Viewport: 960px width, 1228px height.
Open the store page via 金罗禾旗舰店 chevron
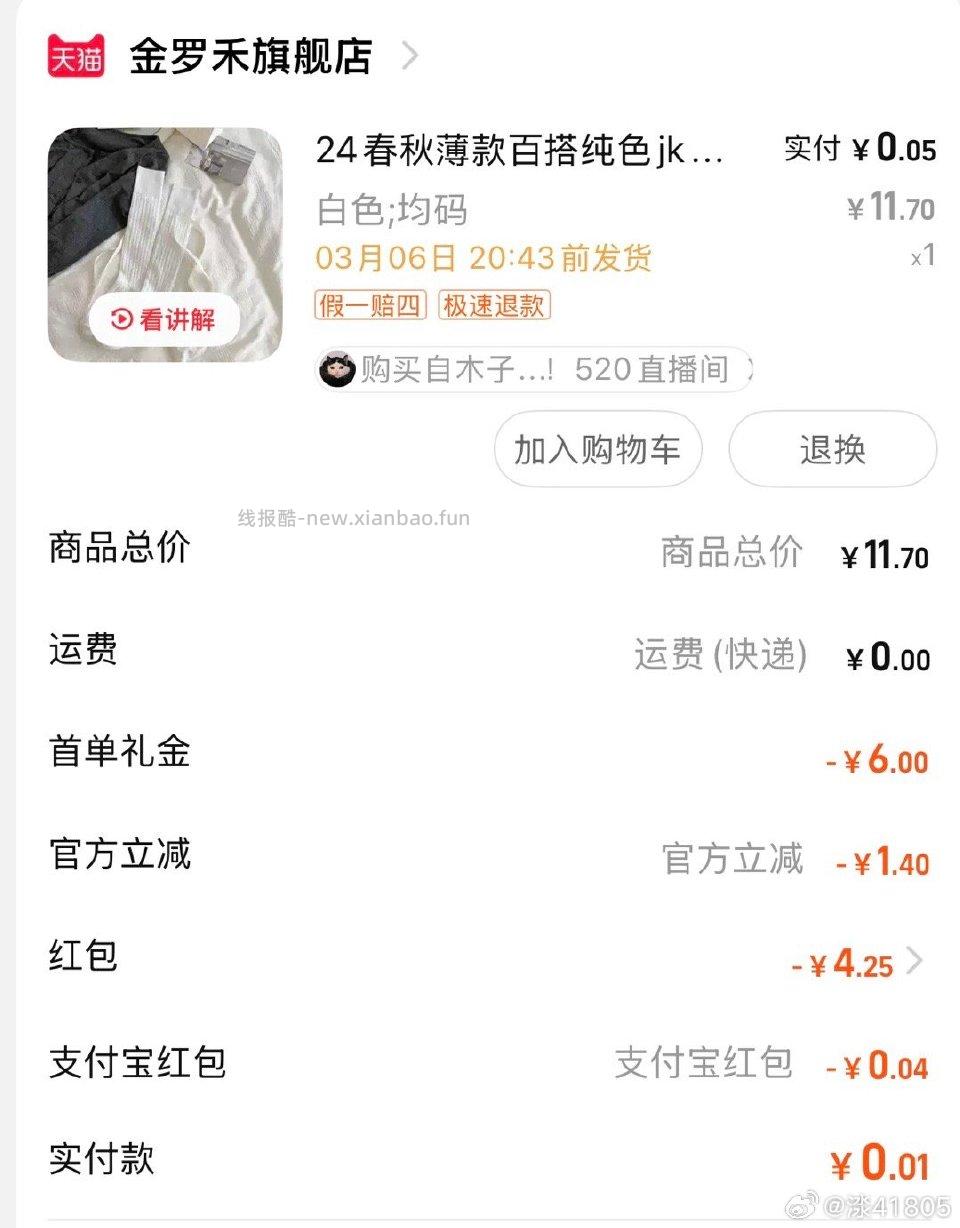[x=408, y=57]
